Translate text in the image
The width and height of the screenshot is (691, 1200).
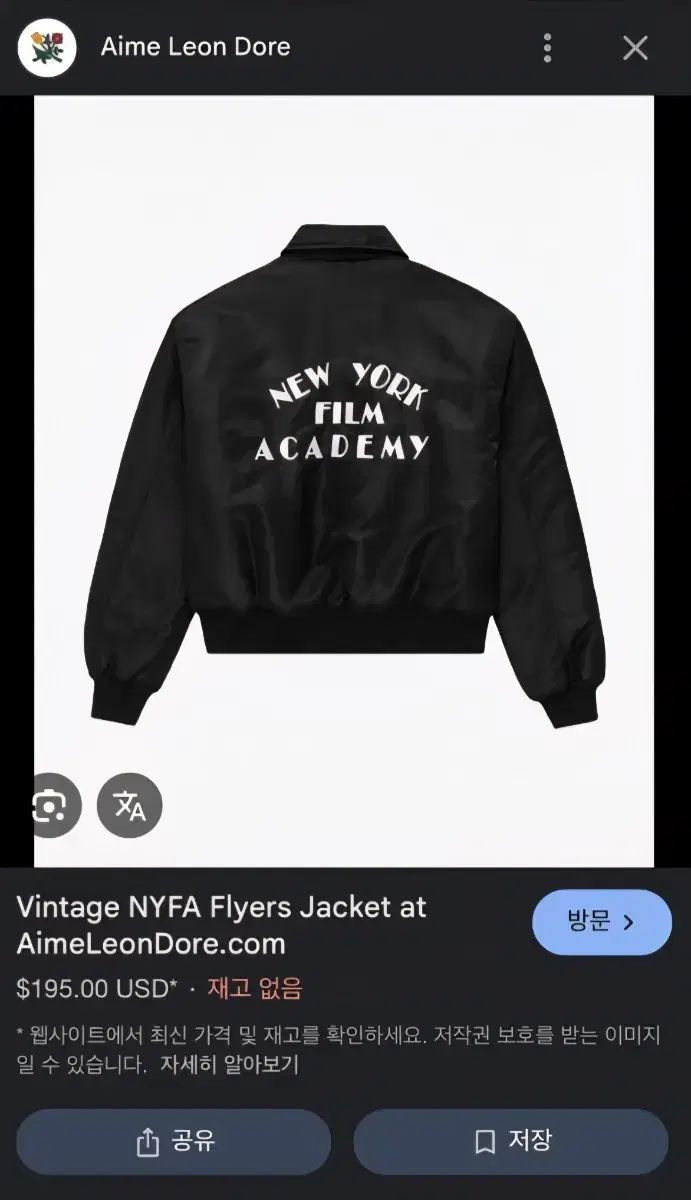[x=129, y=805]
